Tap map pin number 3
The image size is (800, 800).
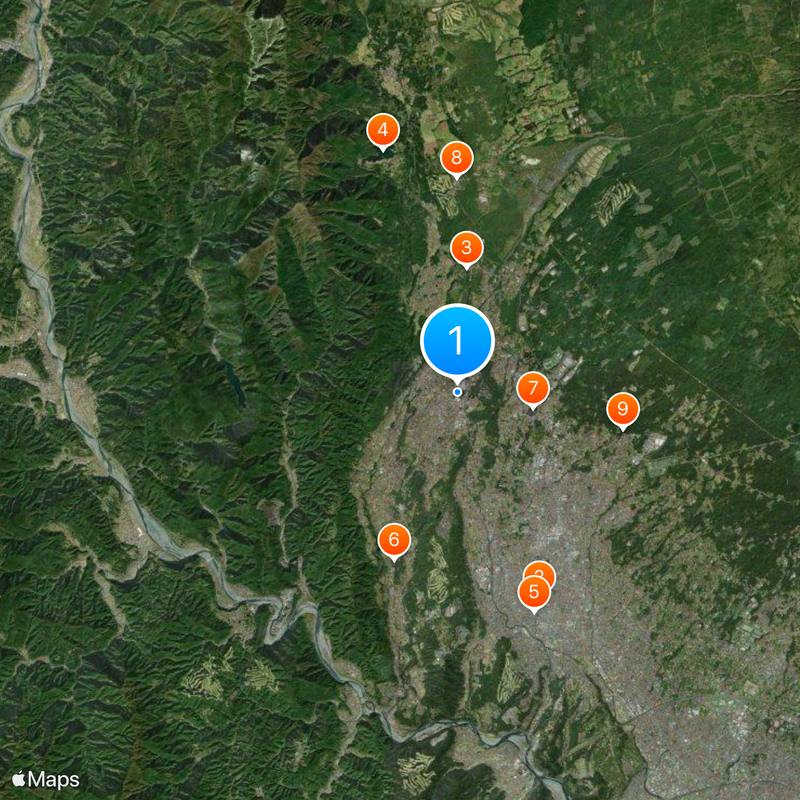466,247
